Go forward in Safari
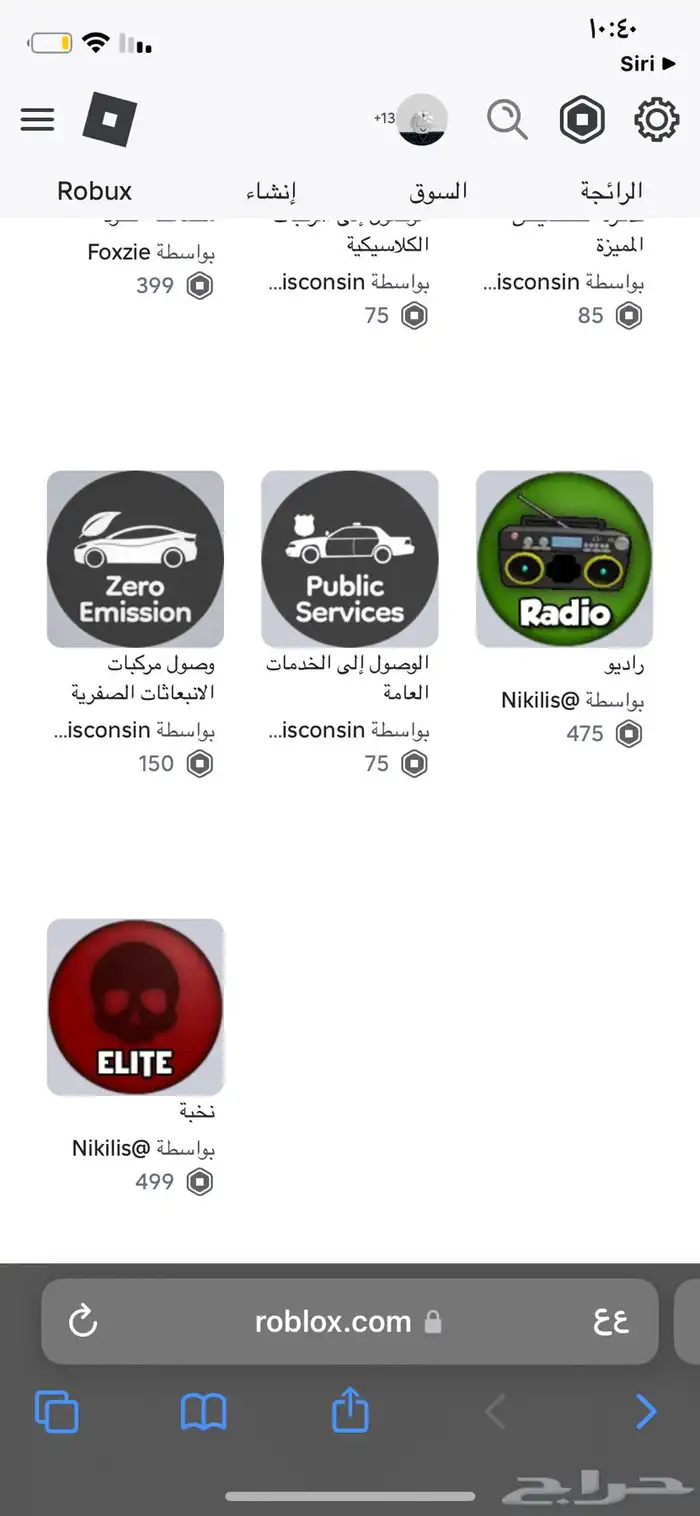This screenshot has height=1516, width=700. pos(646,1412)
